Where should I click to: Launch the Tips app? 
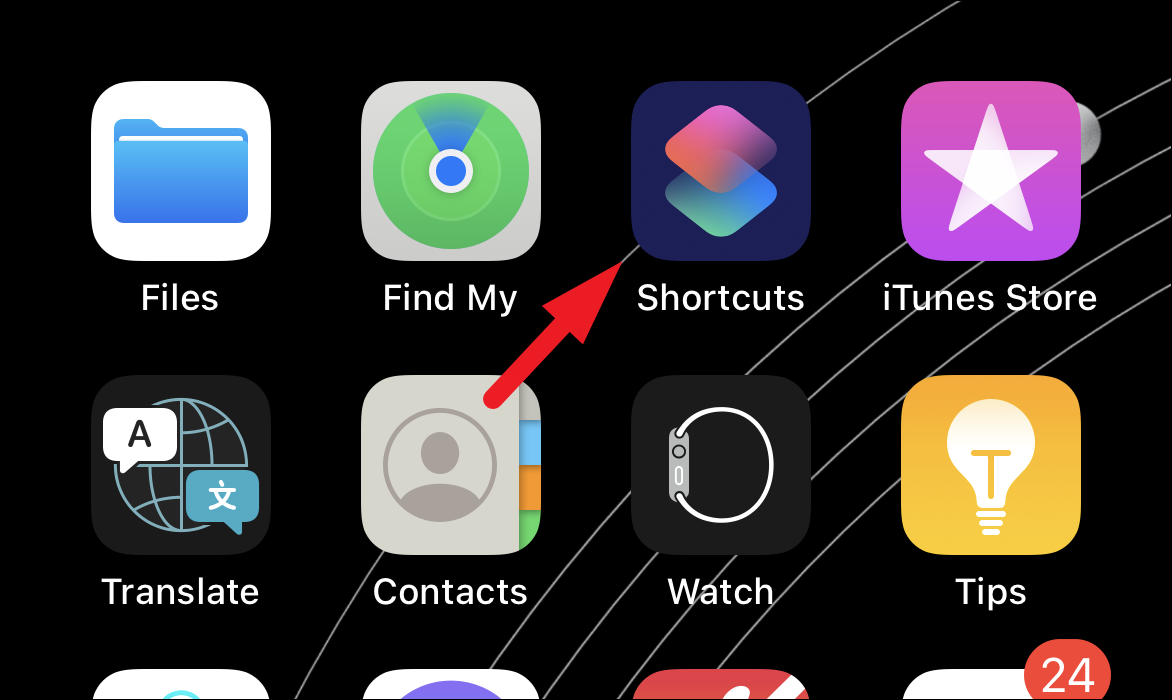coord(990,465)
